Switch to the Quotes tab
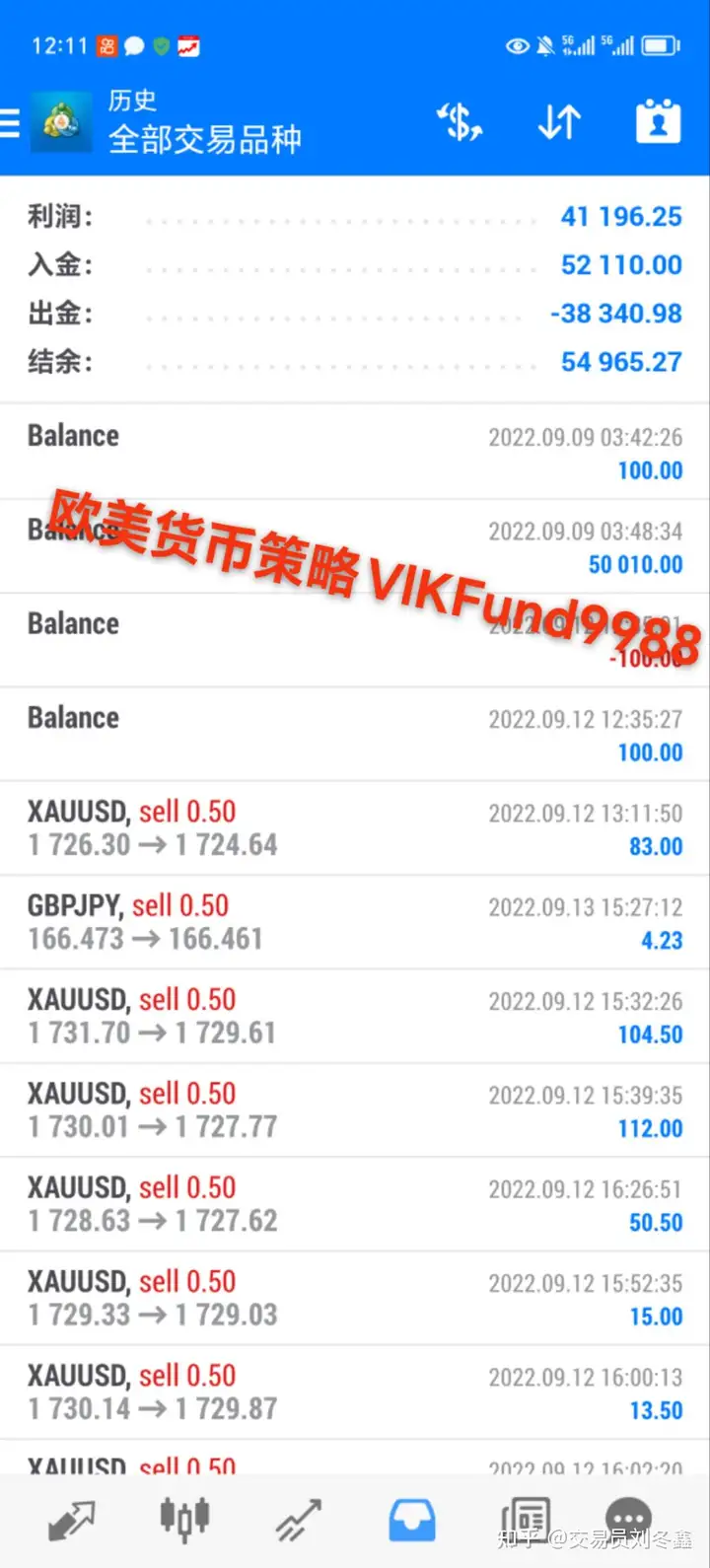Screen dimensions: 710x1568 (x=71, y=1521)
